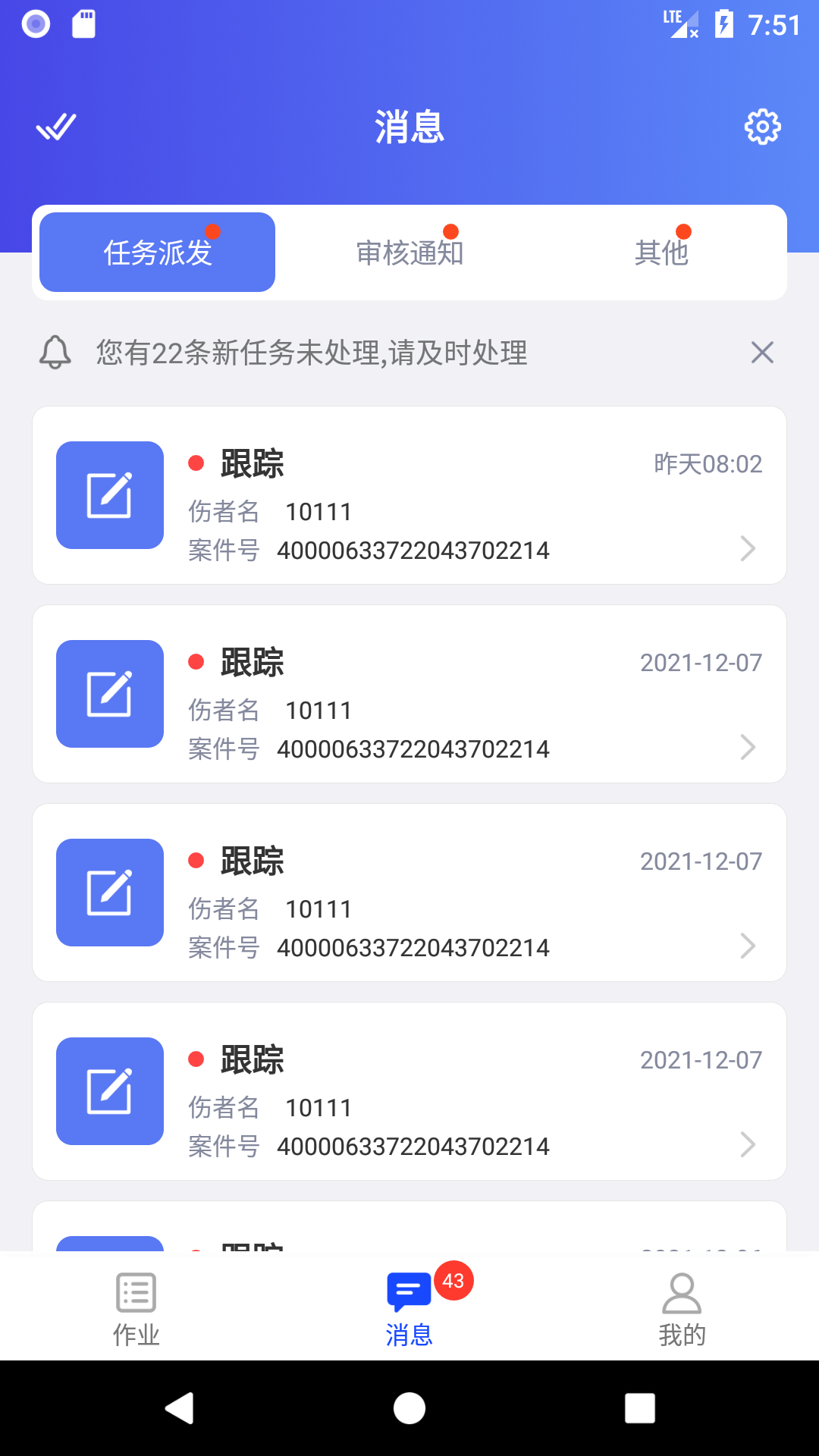Tap case number 40000633722043702214 on first card
819x1456 pixels.
click(x=413, y=551)
